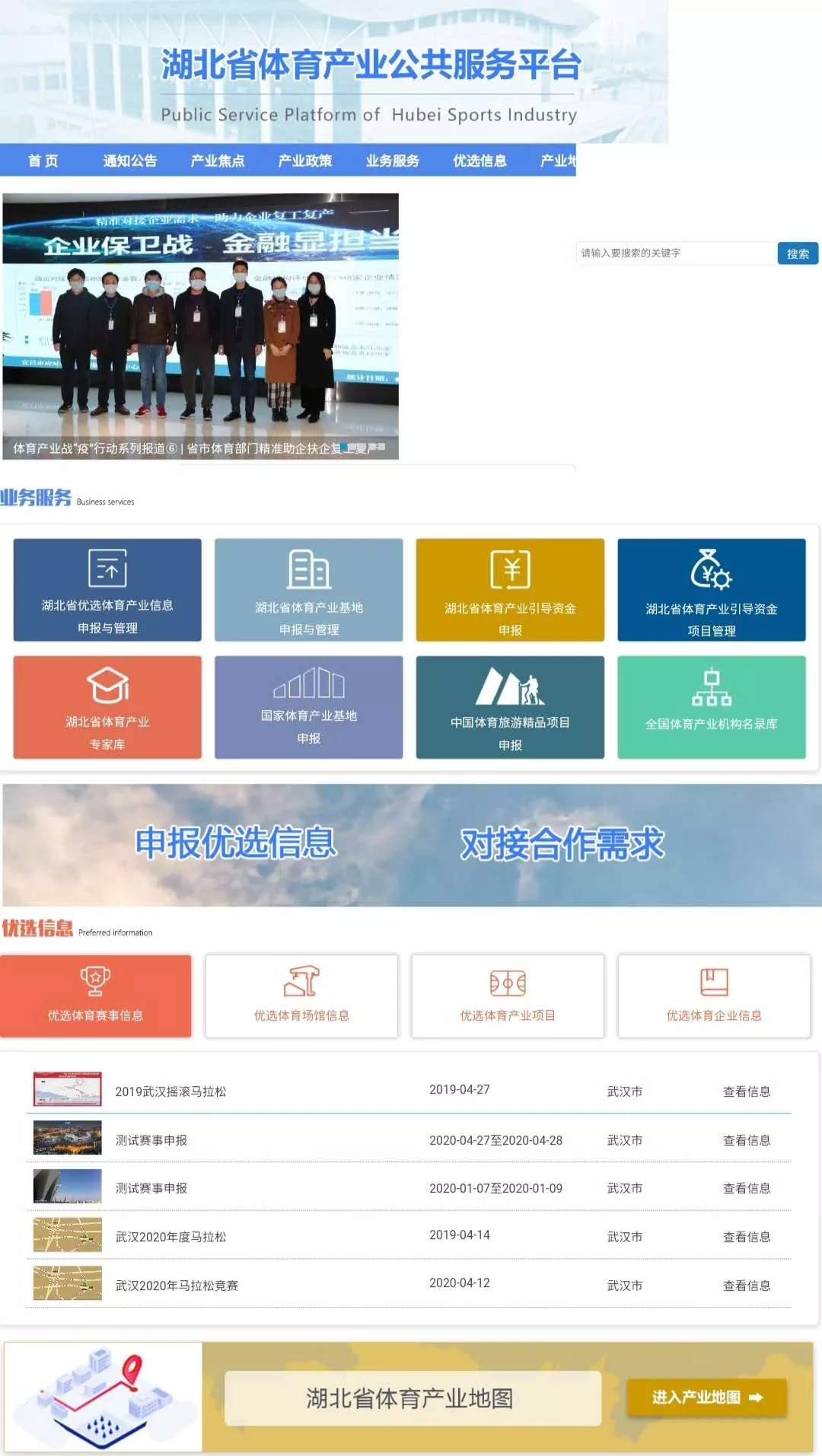Viewport: 822px width, 1456px height.
Task: View info for 2019武汉摇滚马拉松
Action: (x=746, y=1091)
